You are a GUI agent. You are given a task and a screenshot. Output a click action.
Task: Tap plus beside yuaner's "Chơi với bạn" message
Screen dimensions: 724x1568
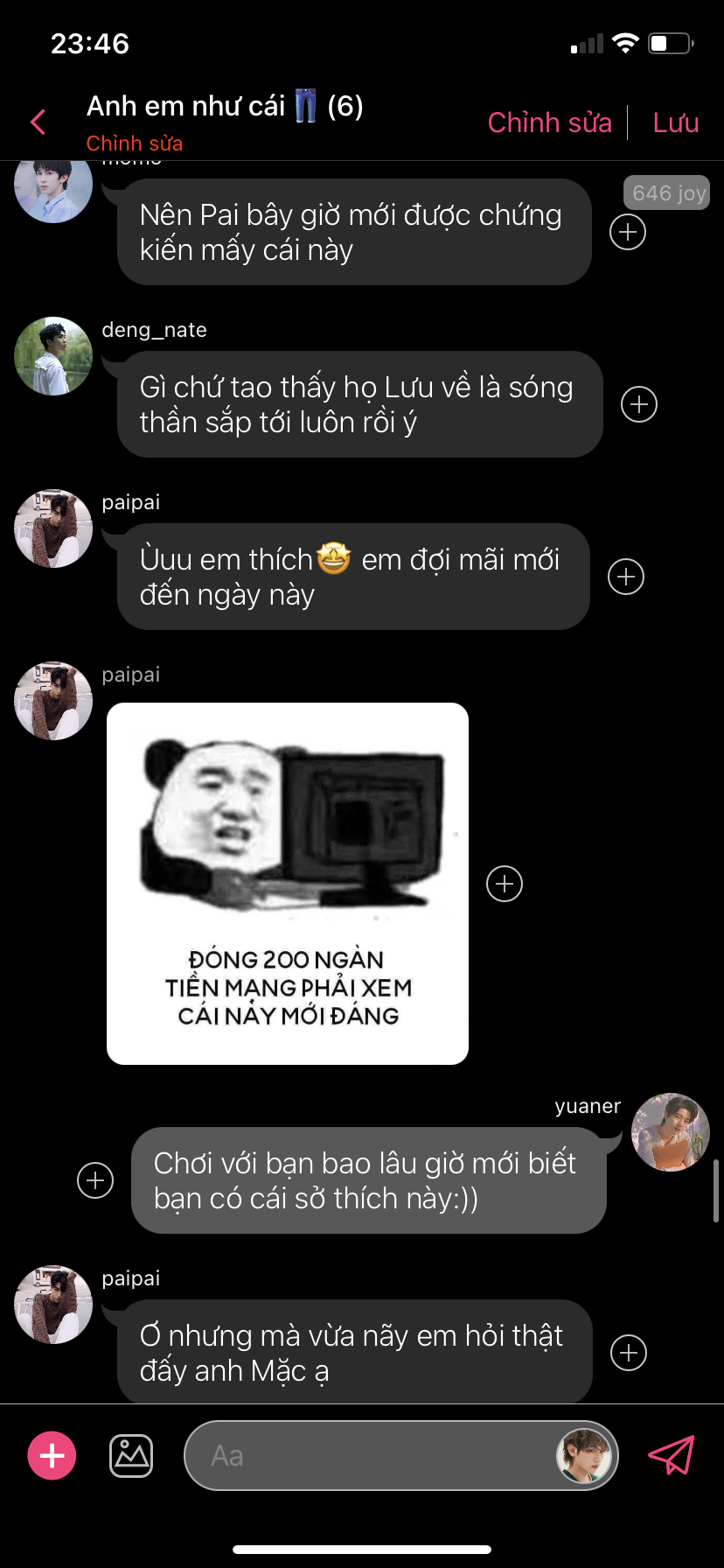[95, 1180]
